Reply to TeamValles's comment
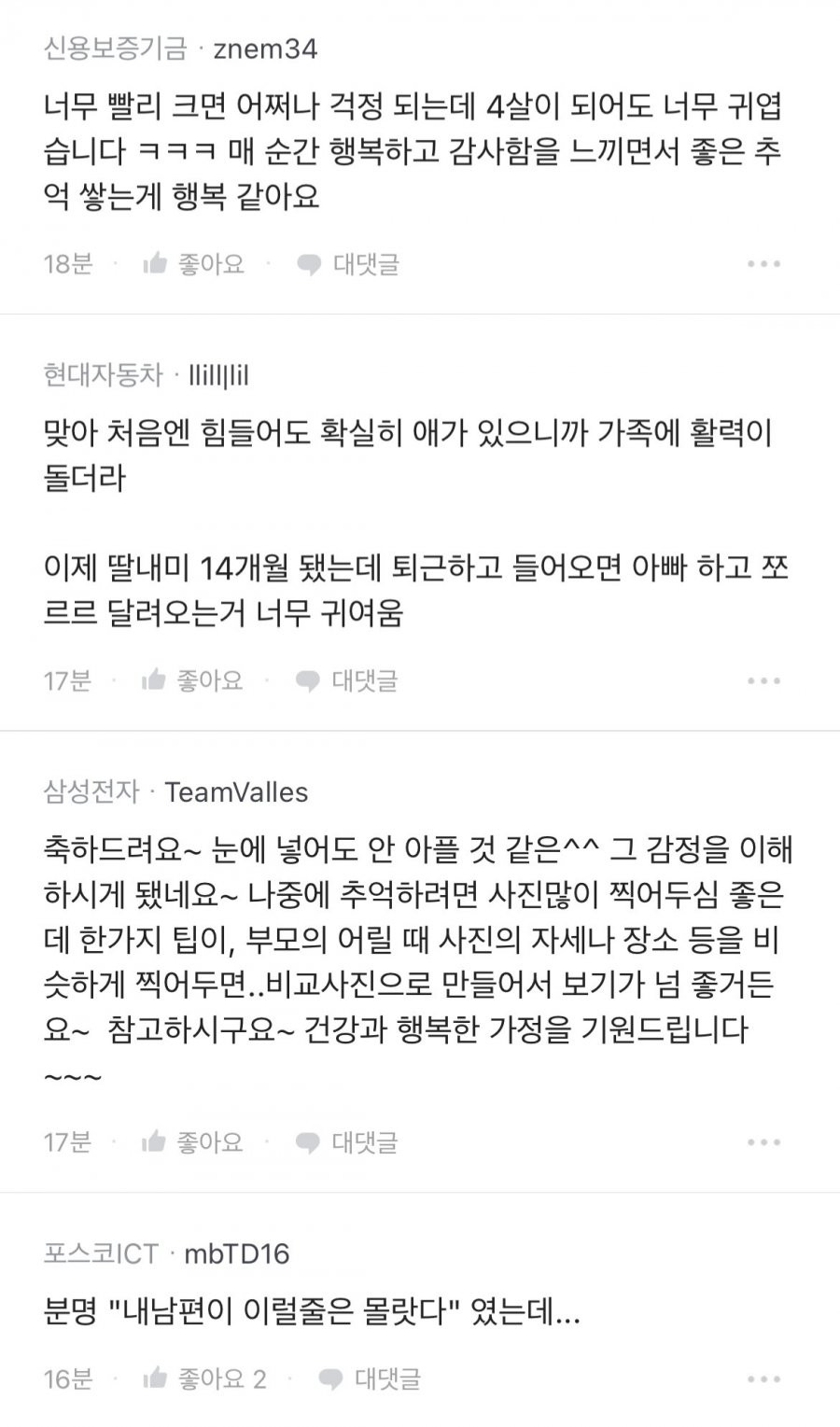Viewport: 840px width, 1427px height. (346, 1141)
